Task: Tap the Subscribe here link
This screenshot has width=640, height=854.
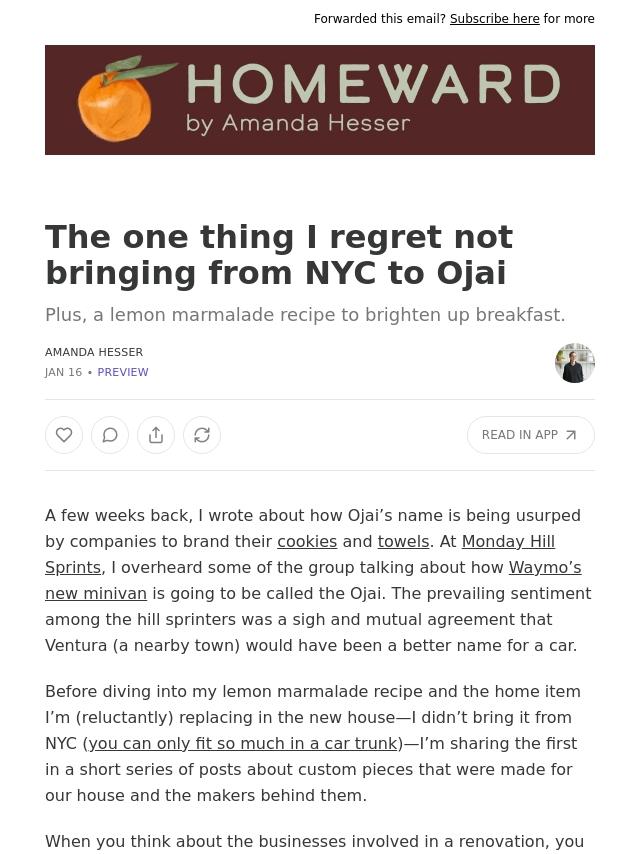Action: (494, 19)
